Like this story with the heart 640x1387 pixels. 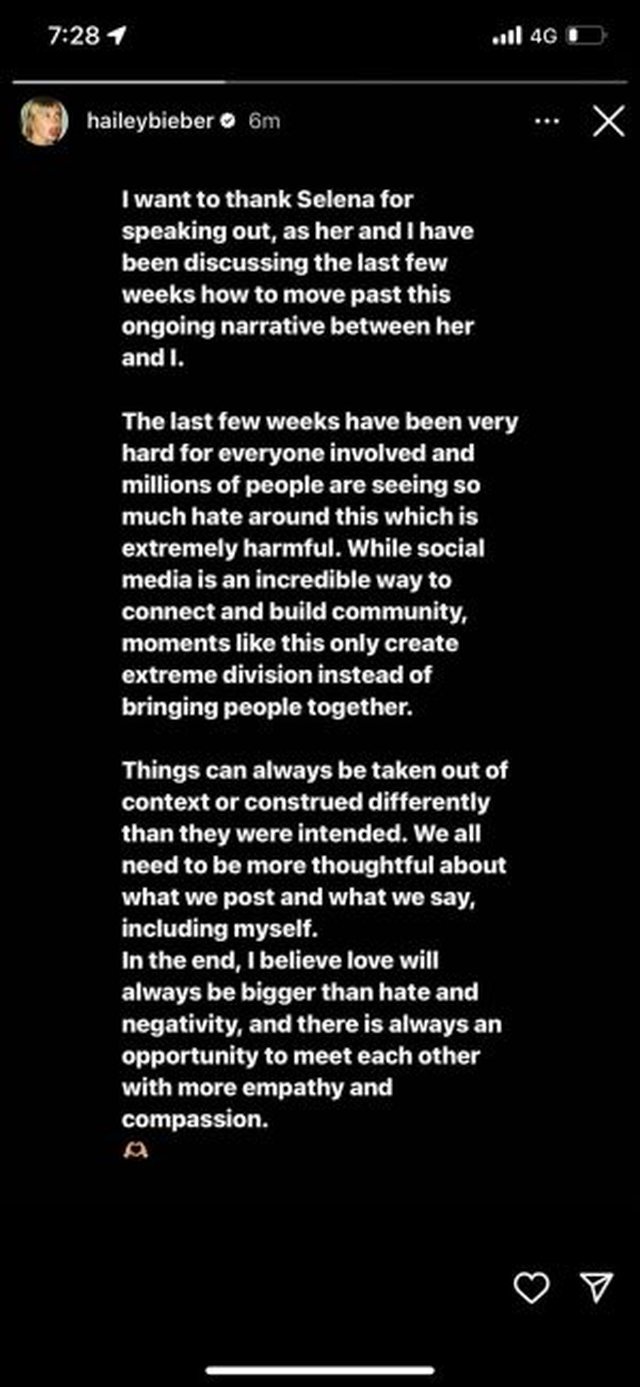tap(532, 1287)
